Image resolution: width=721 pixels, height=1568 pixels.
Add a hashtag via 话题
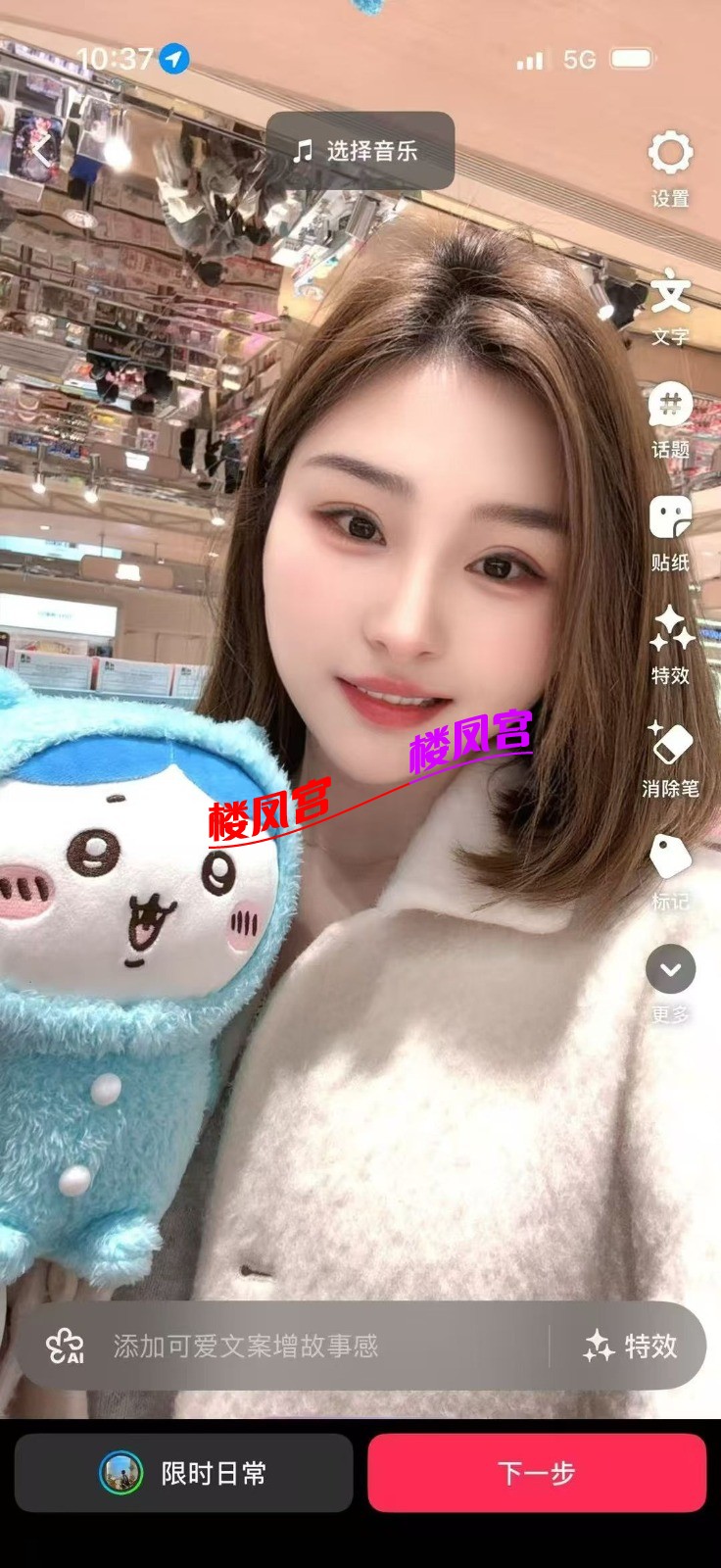670,418
